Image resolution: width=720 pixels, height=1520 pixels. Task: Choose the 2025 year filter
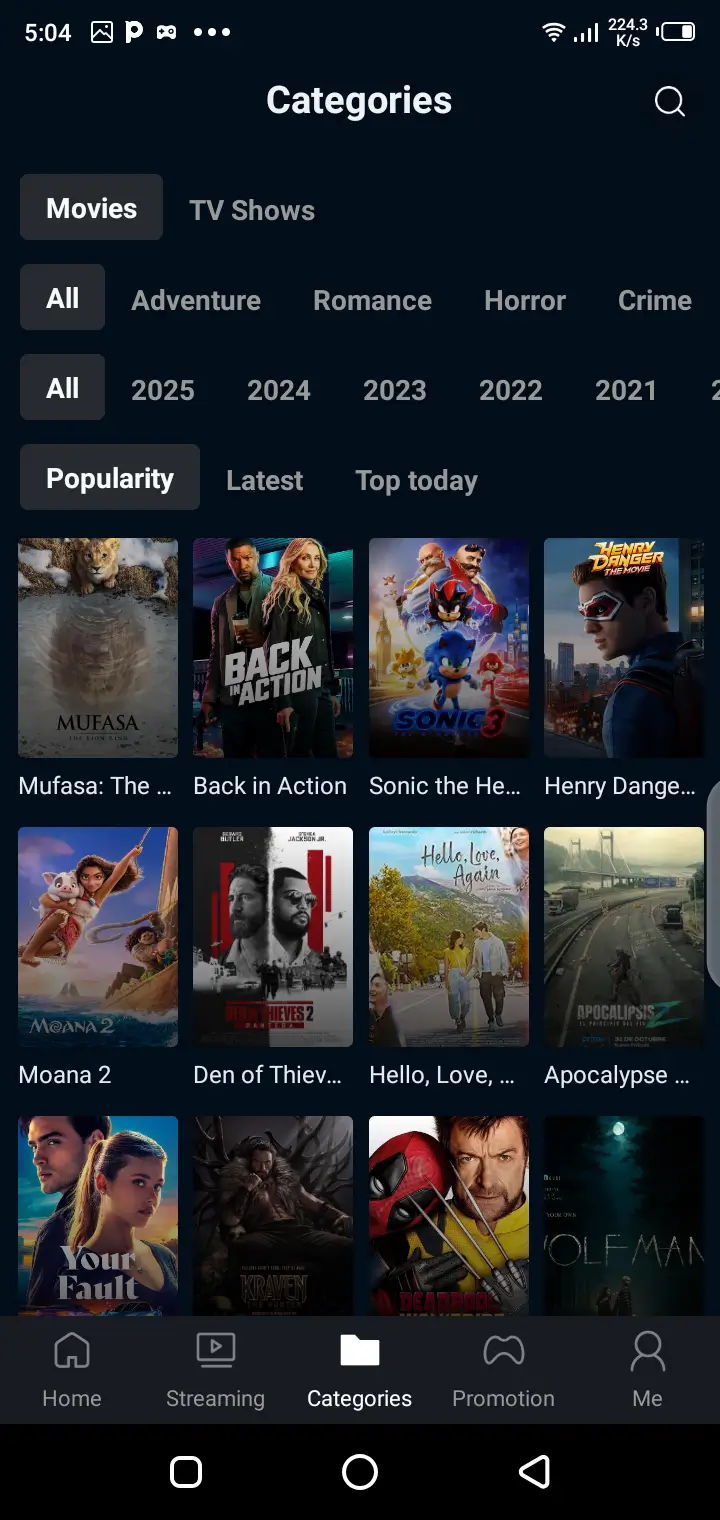(x=163, y=390)
